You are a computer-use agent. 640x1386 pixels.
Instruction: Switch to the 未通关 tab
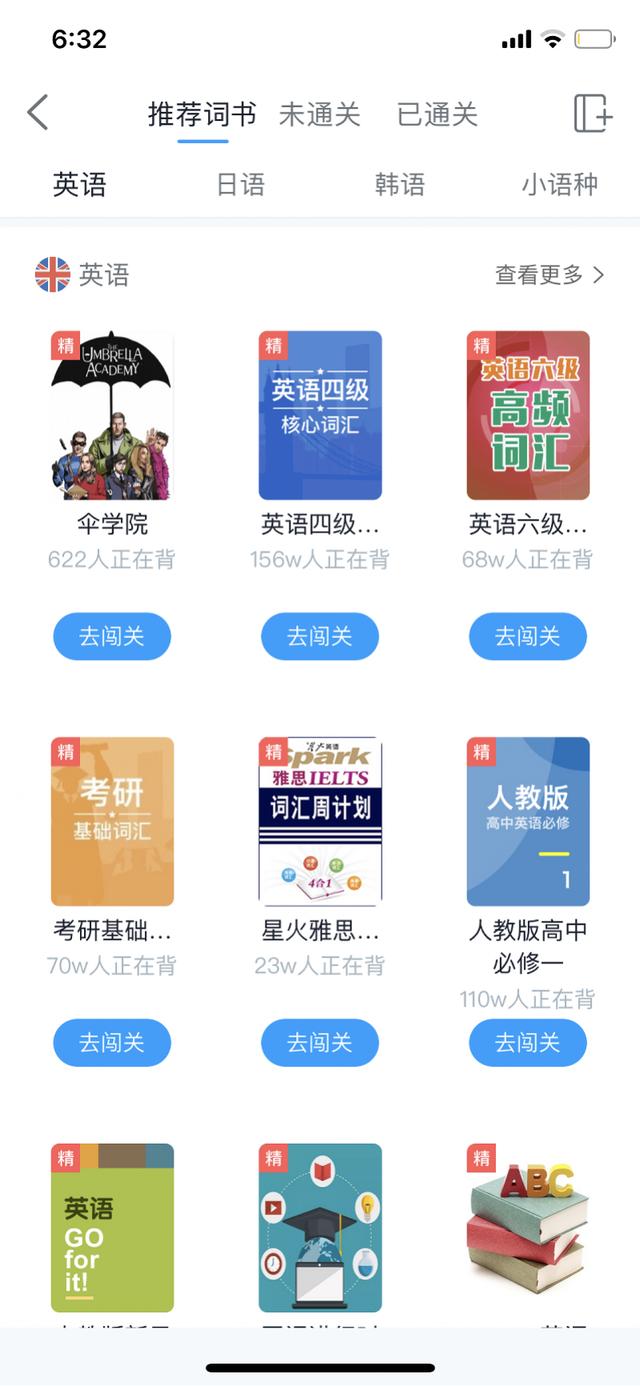coord(319,114)
